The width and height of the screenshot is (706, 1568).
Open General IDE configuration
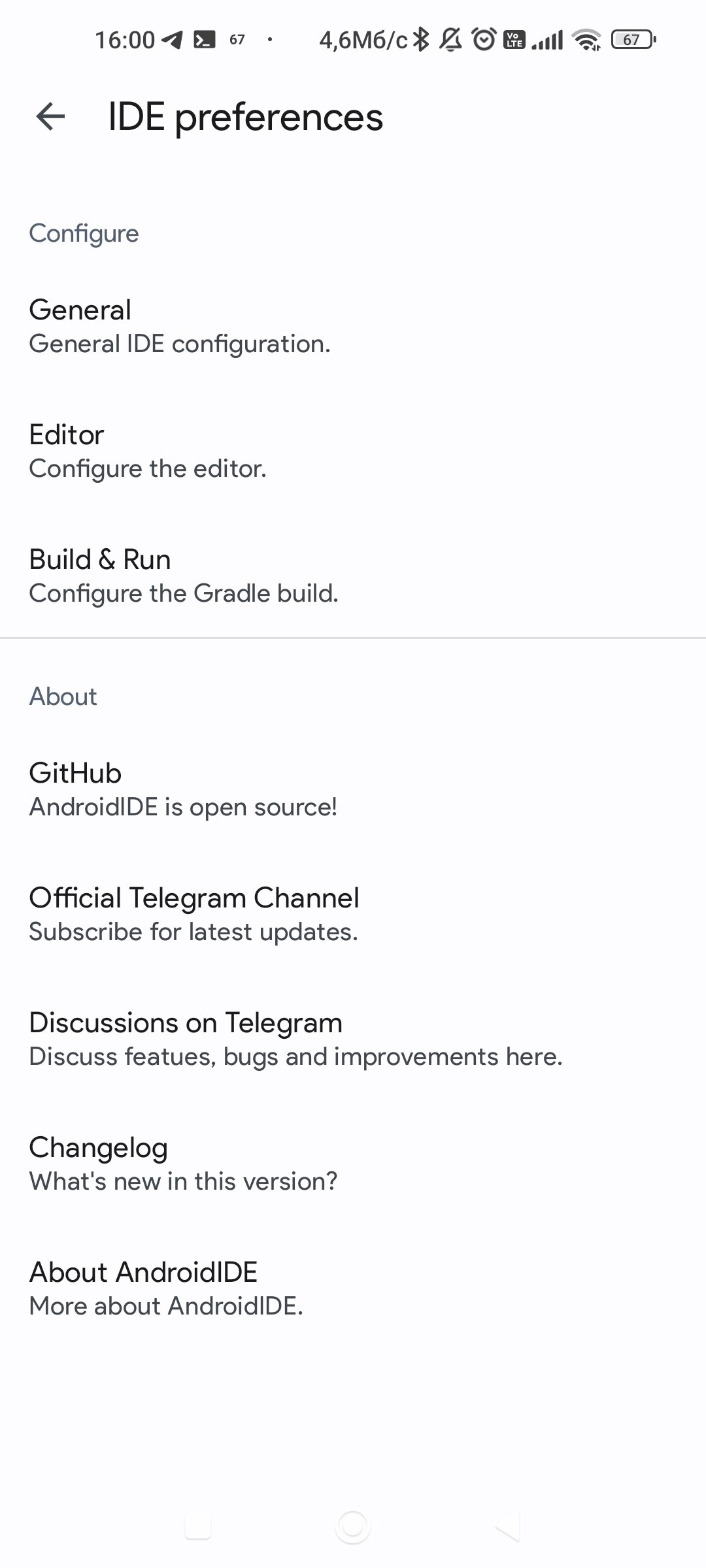353,326
